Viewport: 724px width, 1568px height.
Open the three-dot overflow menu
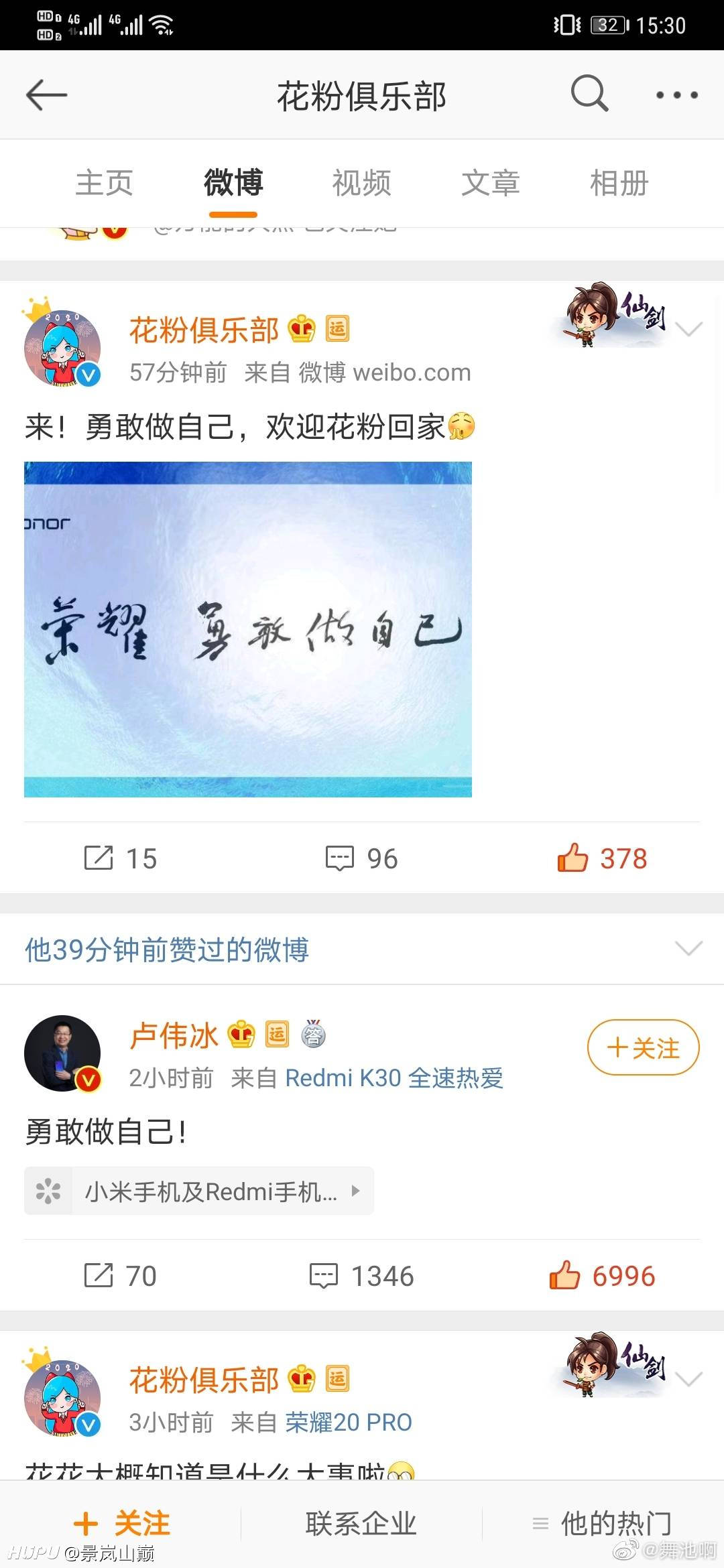[x=676, y=95]
